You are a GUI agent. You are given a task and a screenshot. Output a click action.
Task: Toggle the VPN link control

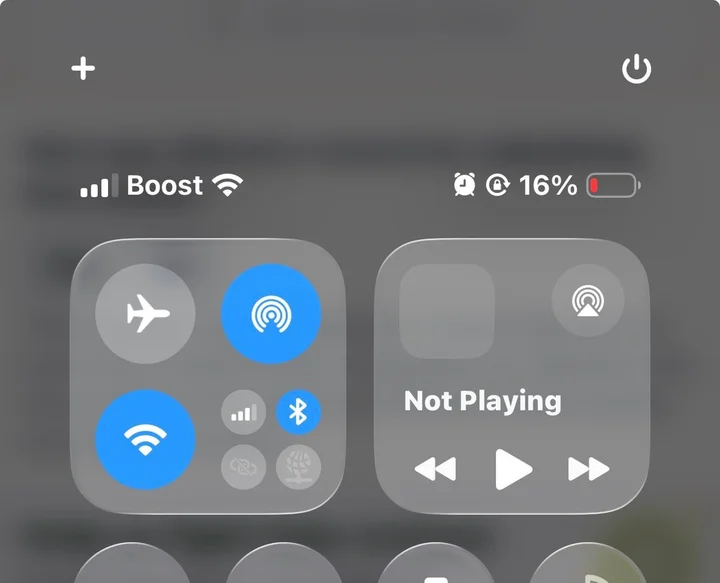[x=243, y=467]
